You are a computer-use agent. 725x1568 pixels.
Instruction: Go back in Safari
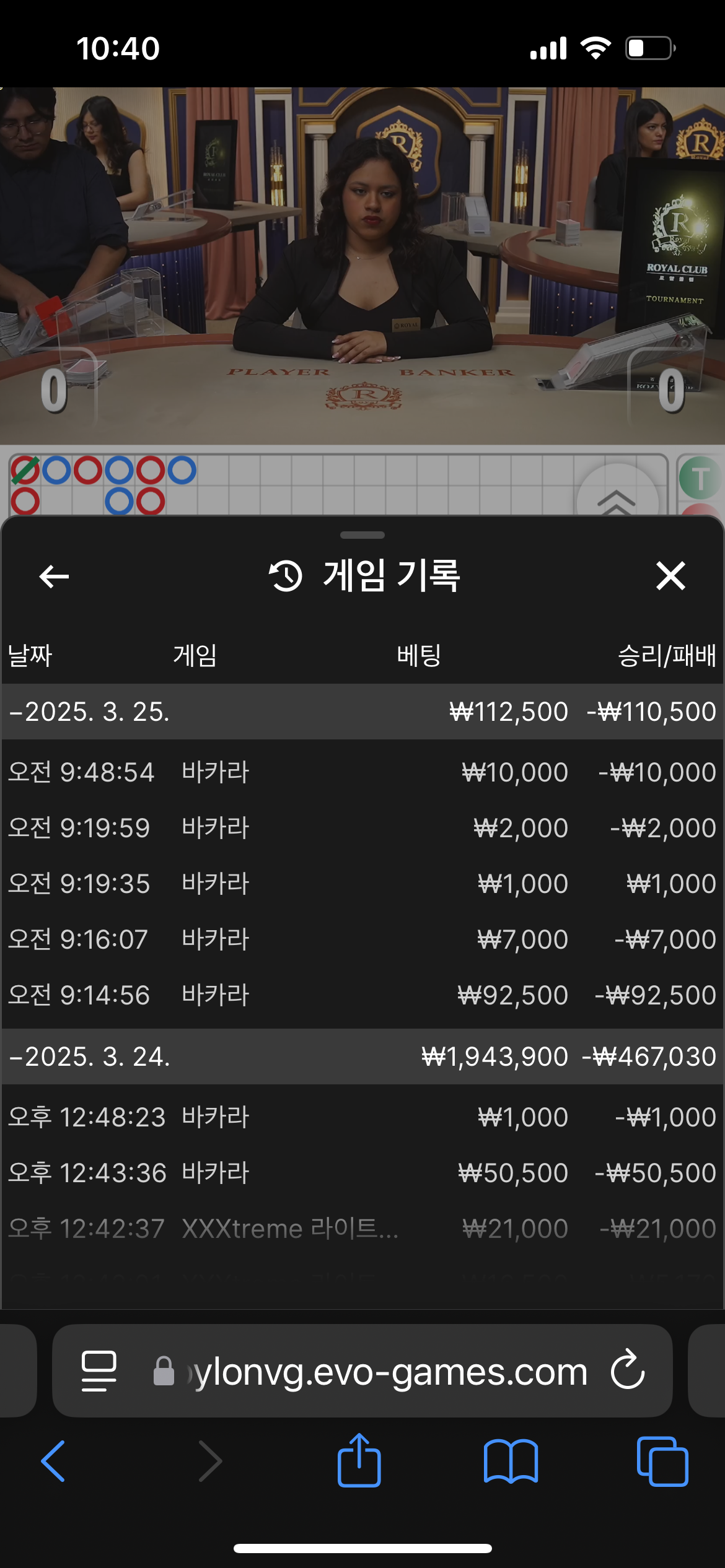53,1461
